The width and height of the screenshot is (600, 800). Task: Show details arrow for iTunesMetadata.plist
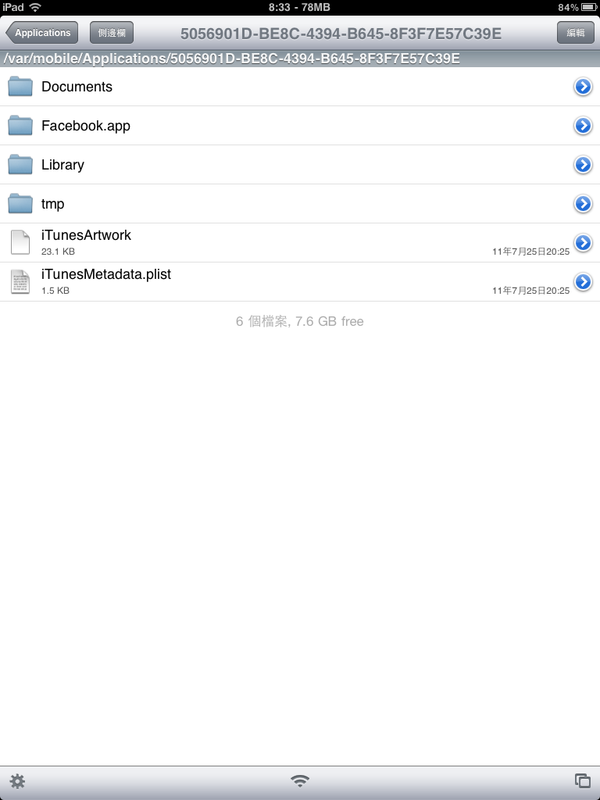coord(583,283)
